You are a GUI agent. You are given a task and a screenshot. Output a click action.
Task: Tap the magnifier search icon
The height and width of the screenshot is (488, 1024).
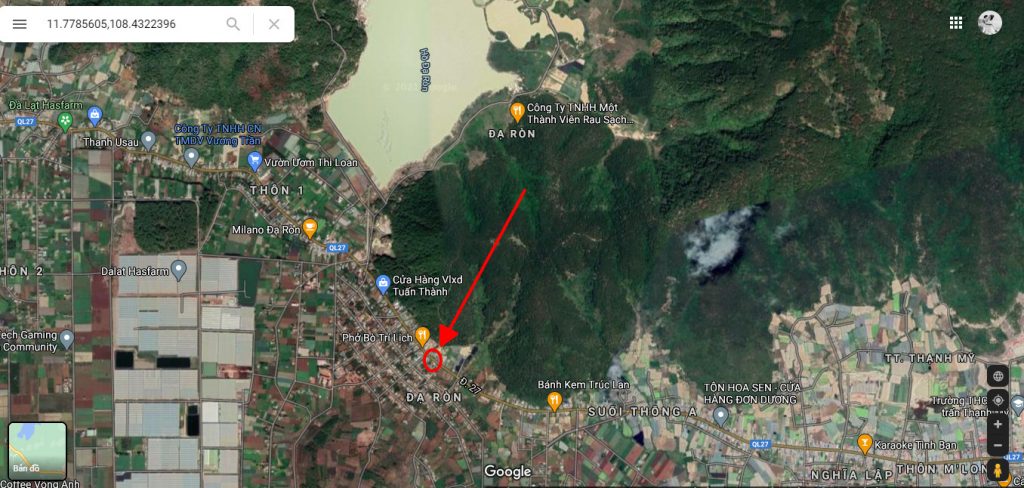[x=233, y=24]
